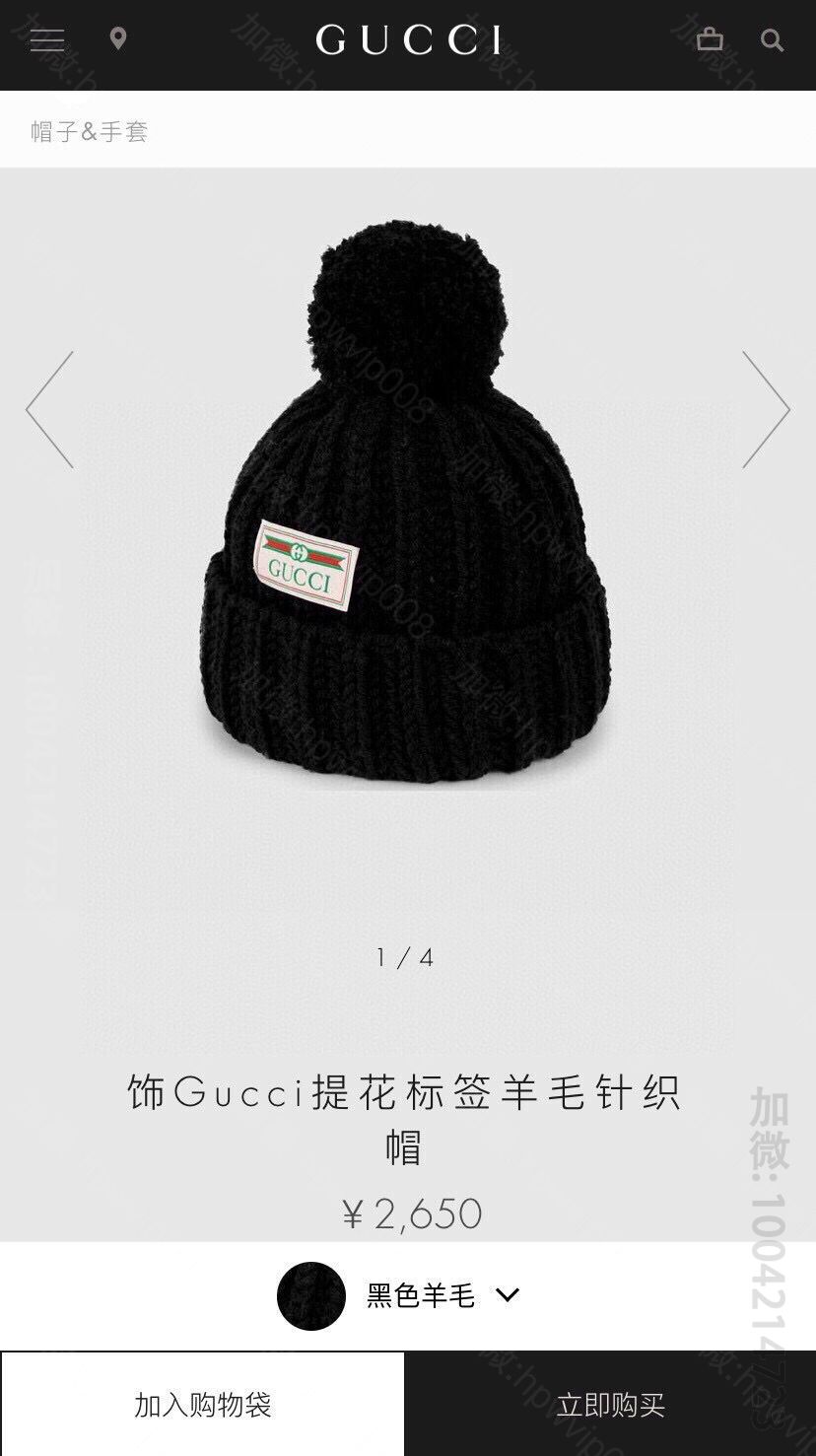
Task: Go to the 帽子&手套 category
Action: [x=90, y=131]
